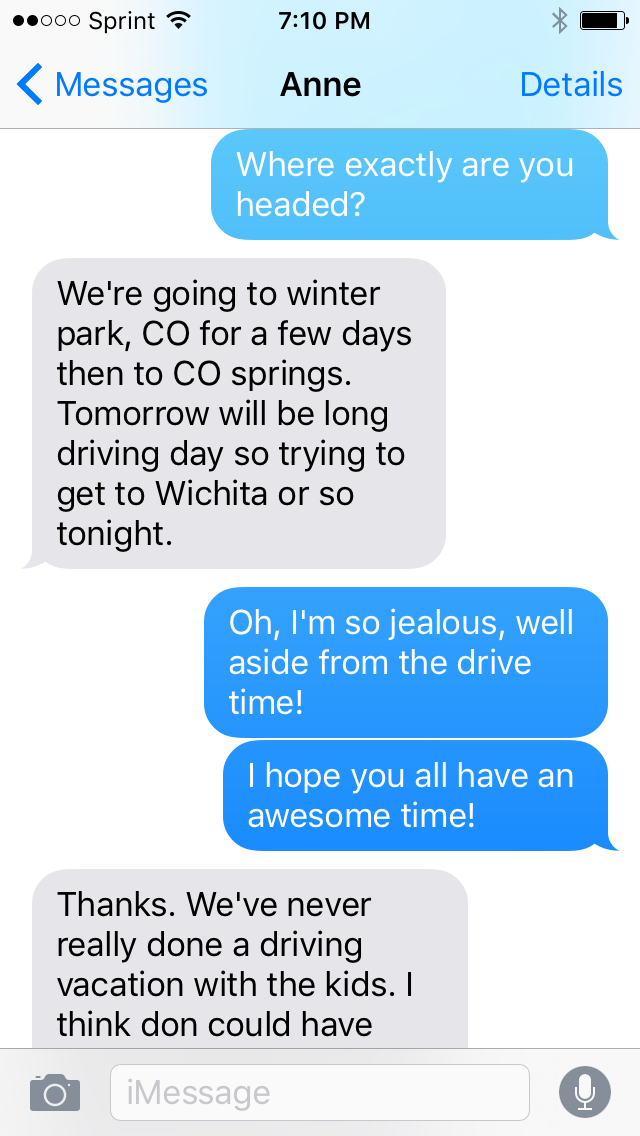This screenshot has height=1136, width=640.
Task: Open the camera to attach a photo
Action: click(54, 1092)
